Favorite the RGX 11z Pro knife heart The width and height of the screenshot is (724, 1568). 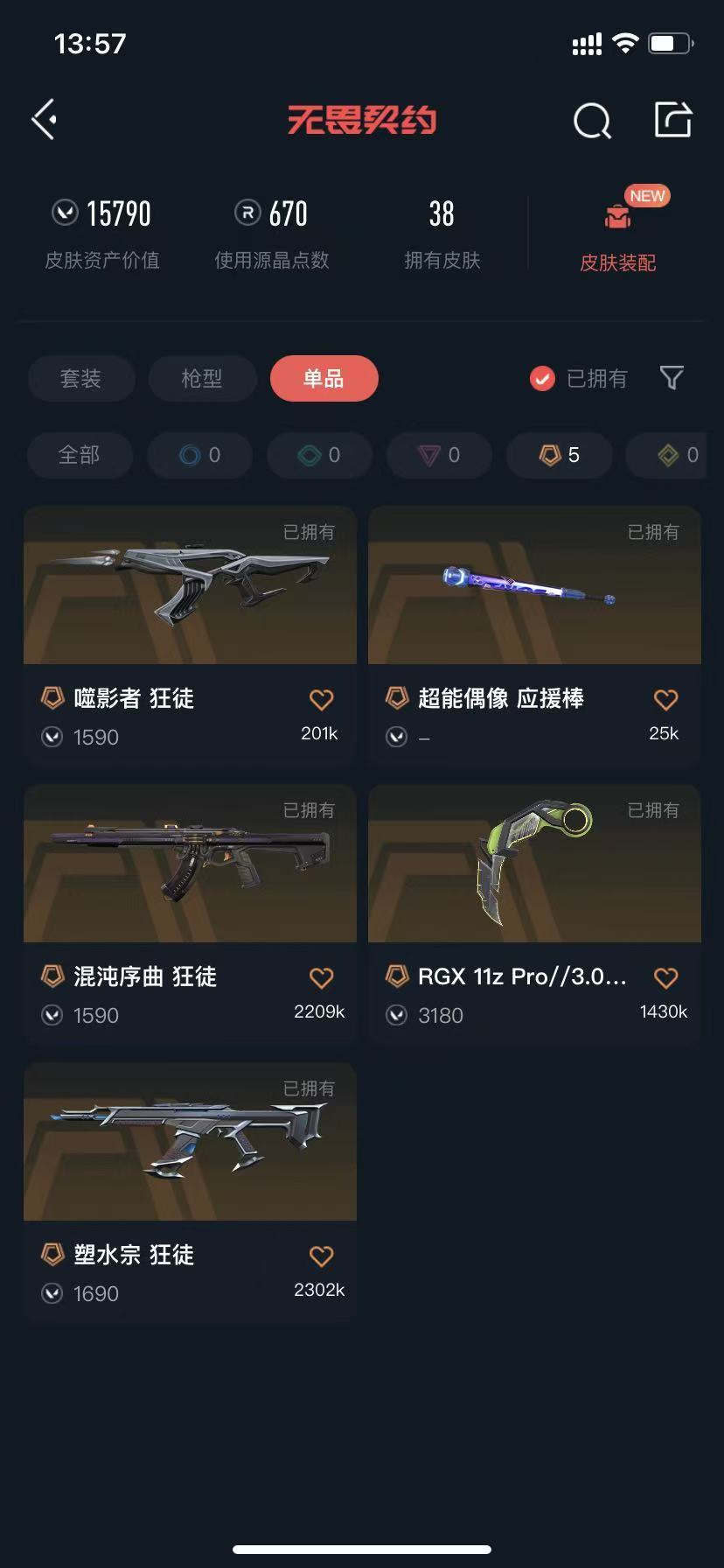[665, 977]
